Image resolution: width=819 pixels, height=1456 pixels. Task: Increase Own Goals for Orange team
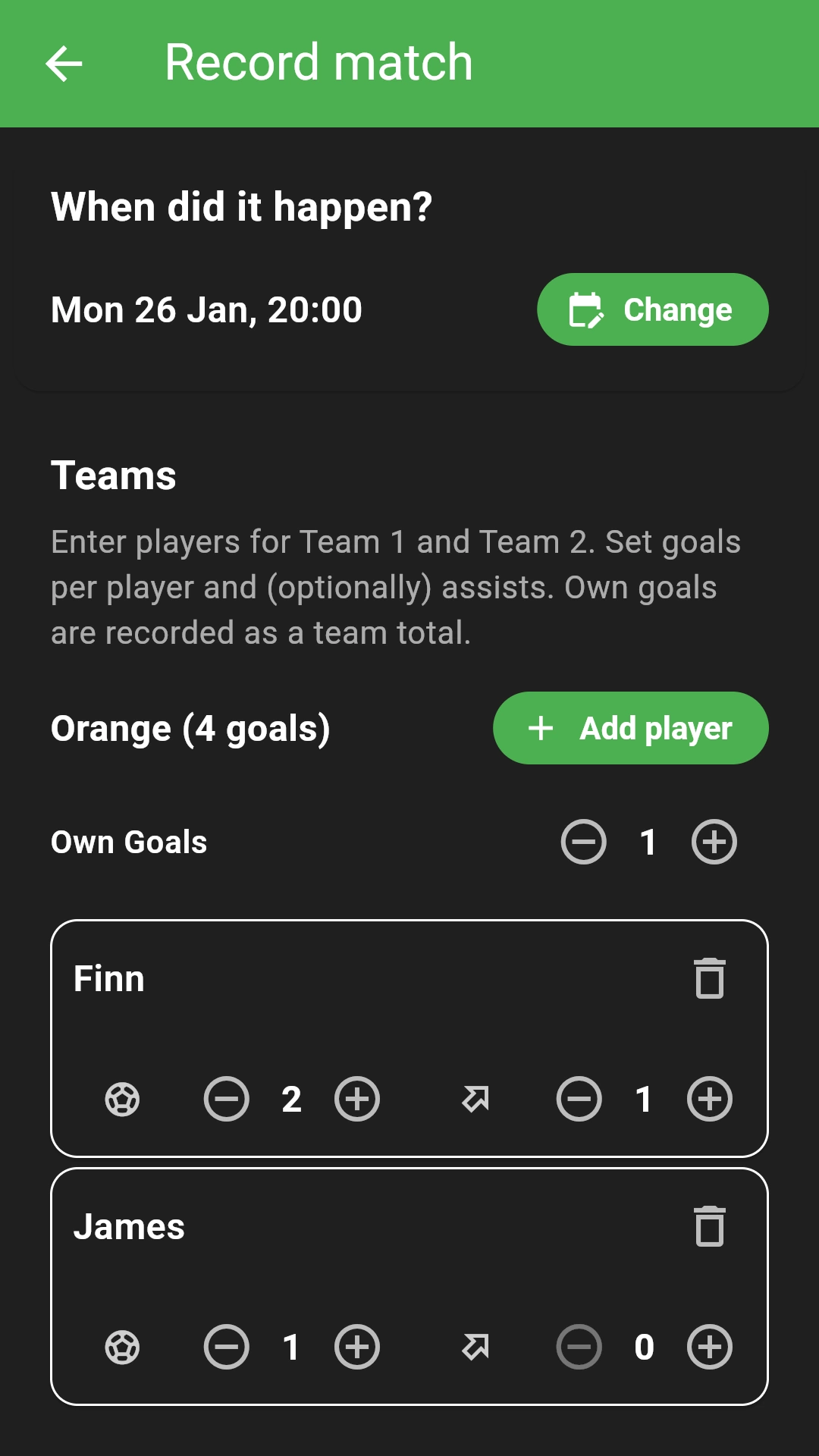714,842
